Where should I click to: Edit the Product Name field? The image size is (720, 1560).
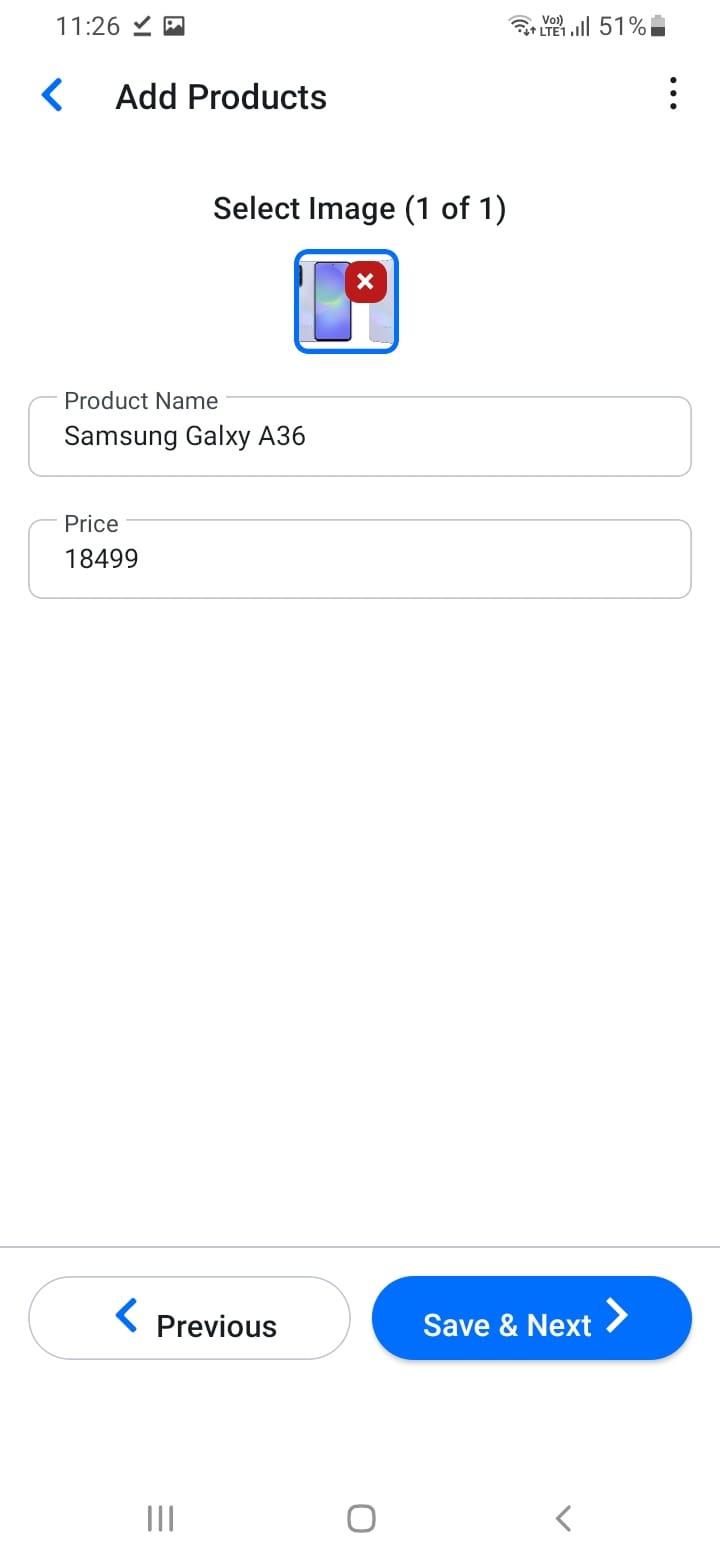tap(360, 437)
